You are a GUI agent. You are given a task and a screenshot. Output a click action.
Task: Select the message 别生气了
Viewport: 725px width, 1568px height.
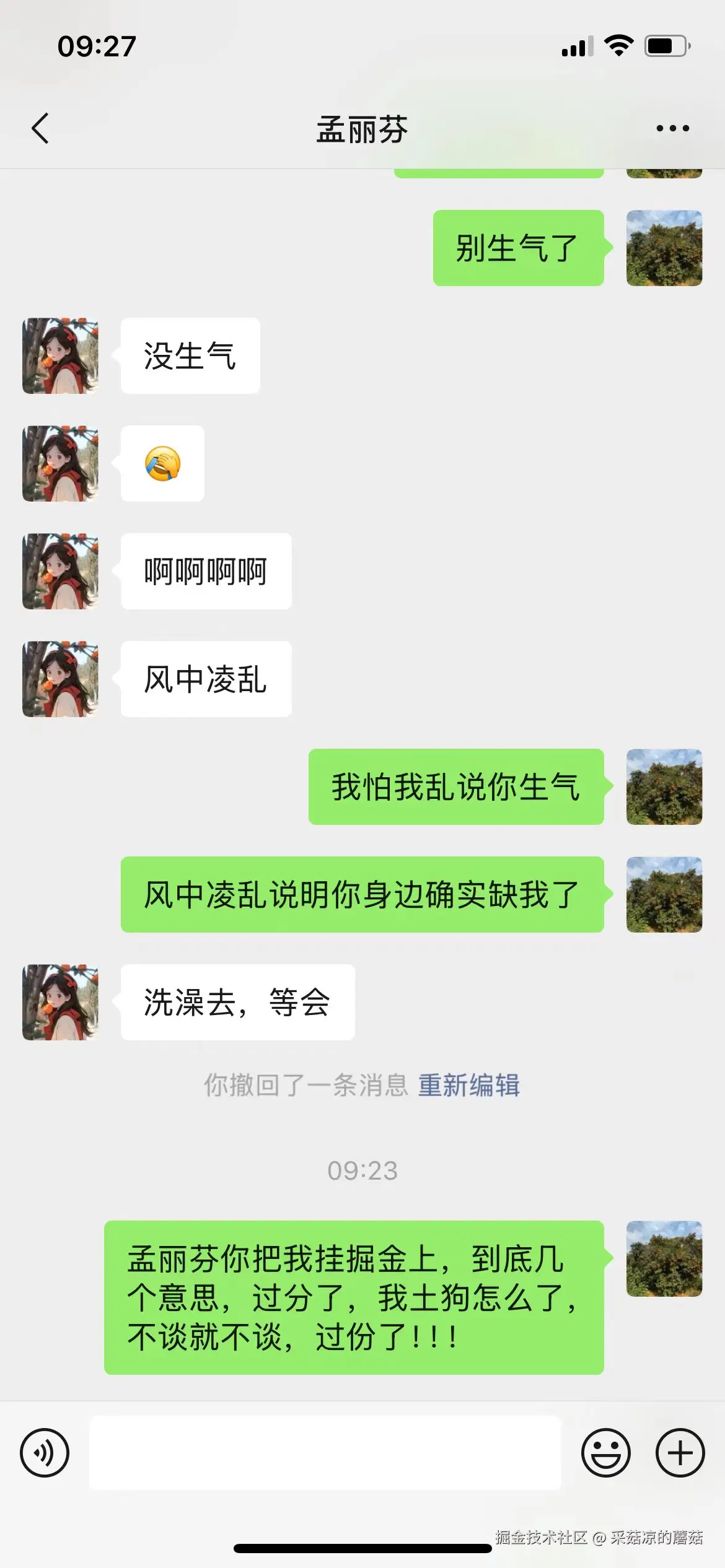(518, 247)
